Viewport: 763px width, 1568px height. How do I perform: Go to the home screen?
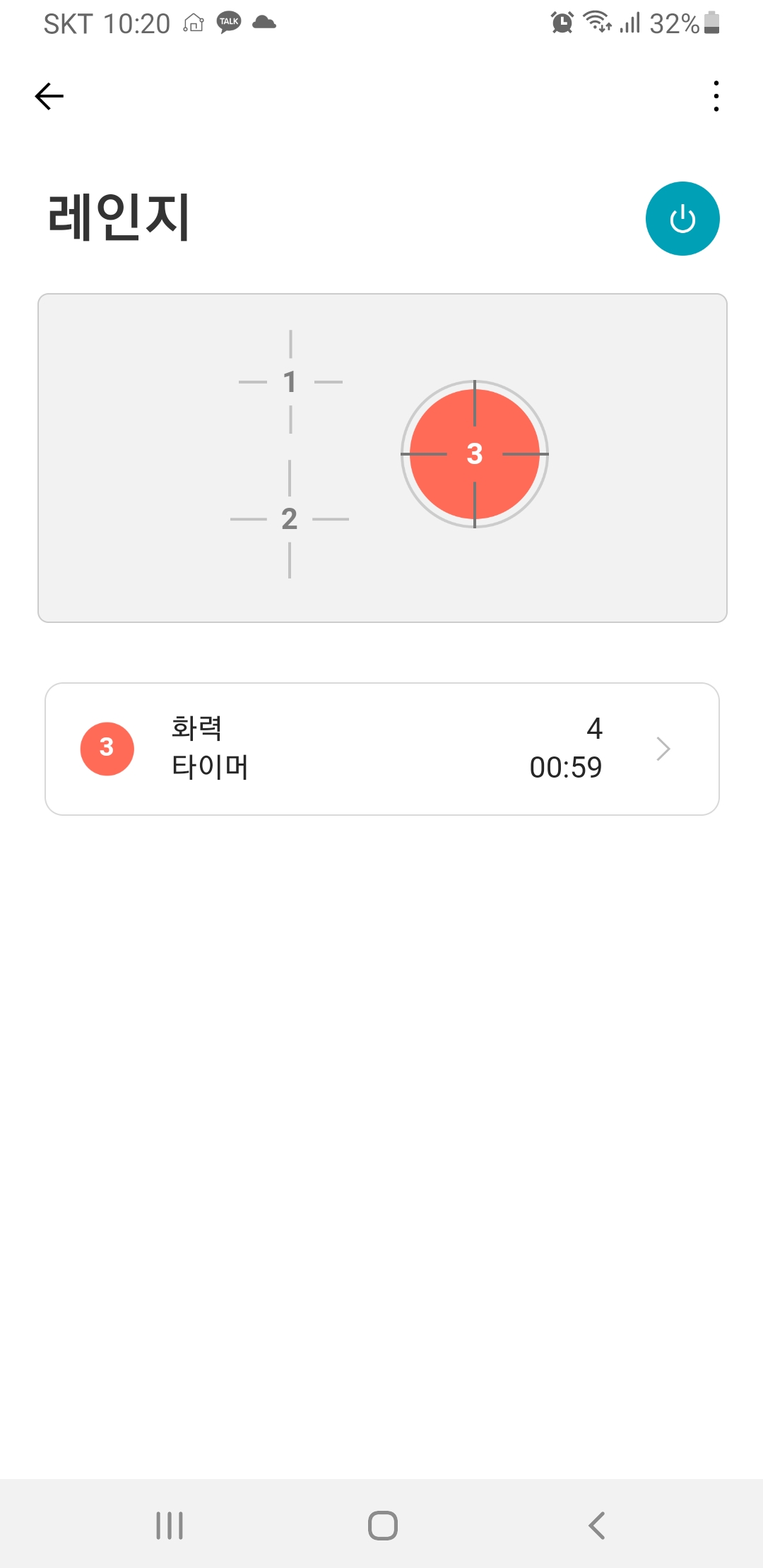(x=383, y=1526)
